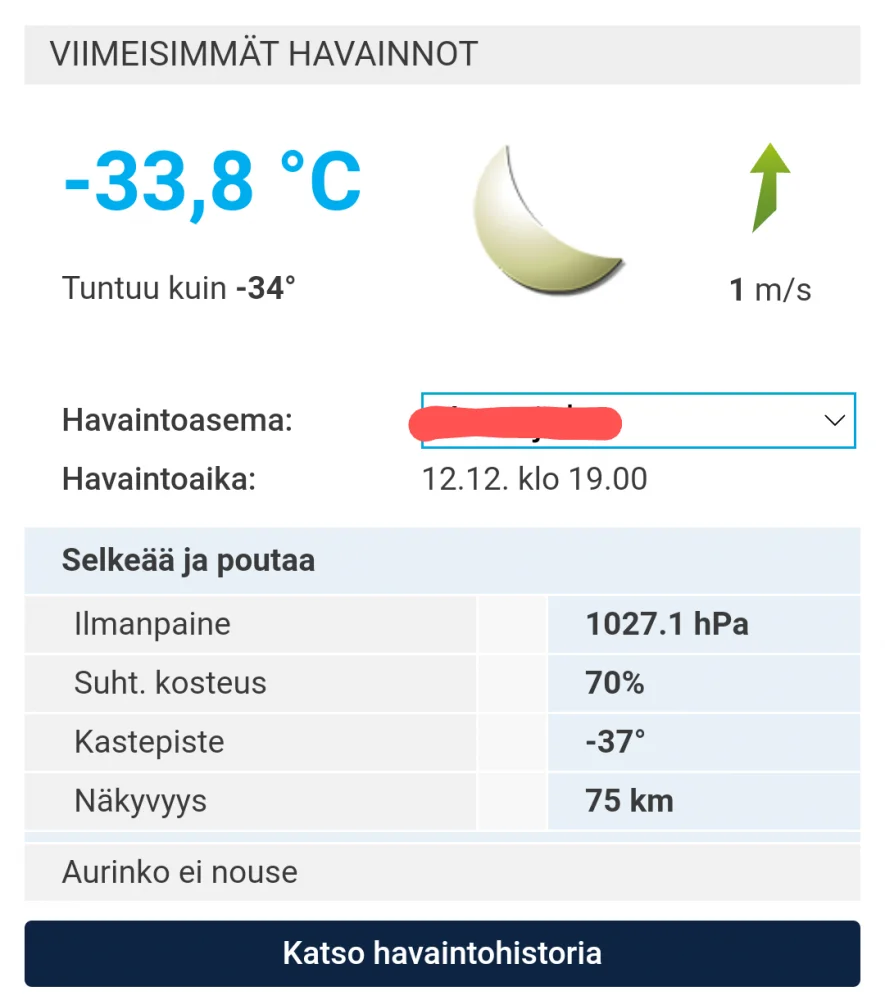Viewport: 885px width, 1000px height.
Task: Open the Havaintoasema station dropdown
Action: click(x=638, y=421)
